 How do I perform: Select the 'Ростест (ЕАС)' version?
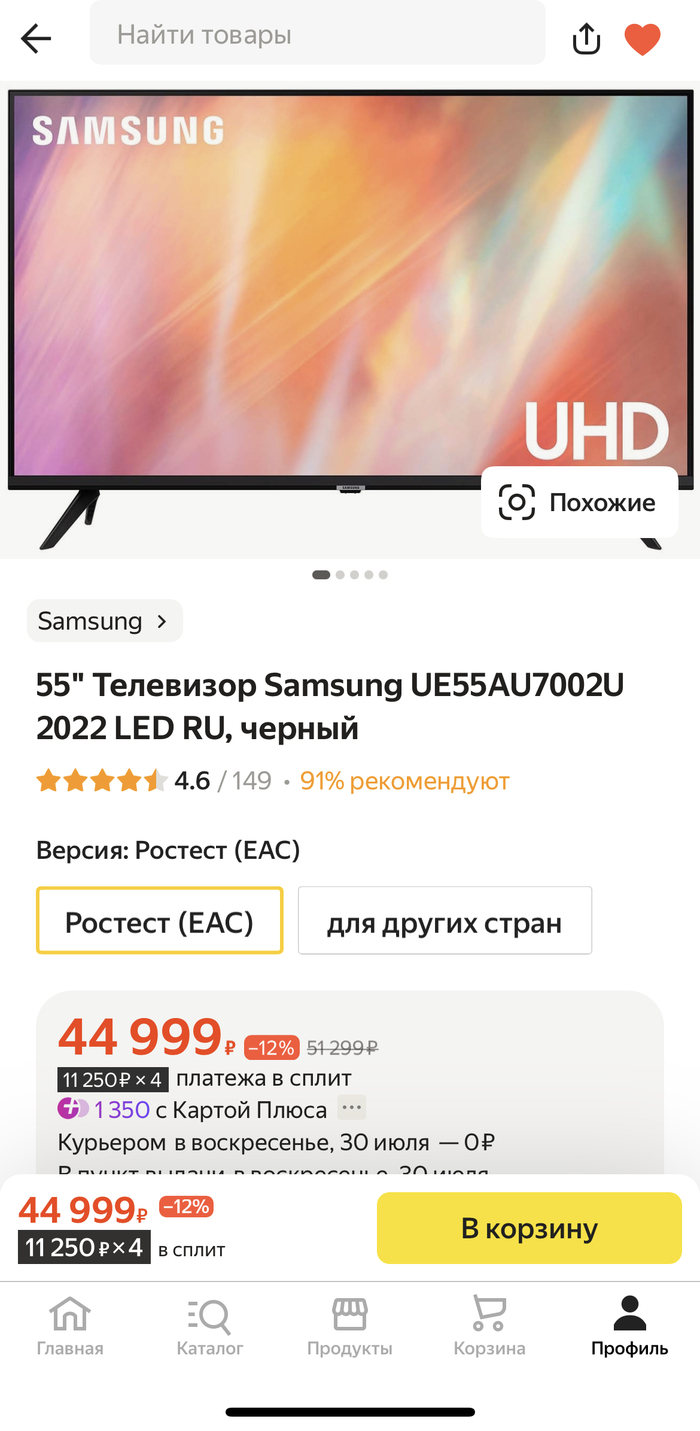point(159,920)
